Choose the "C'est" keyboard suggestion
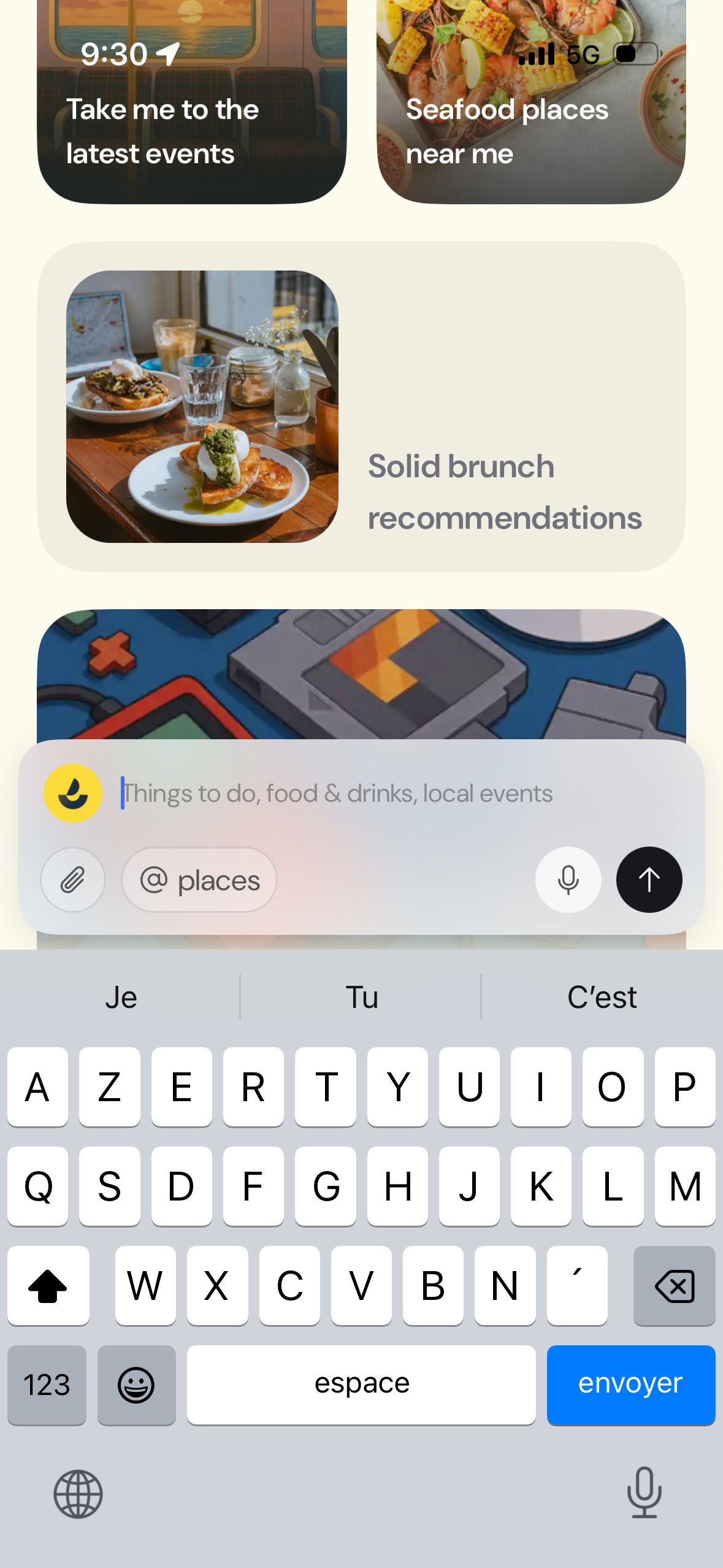 point(602,997)
